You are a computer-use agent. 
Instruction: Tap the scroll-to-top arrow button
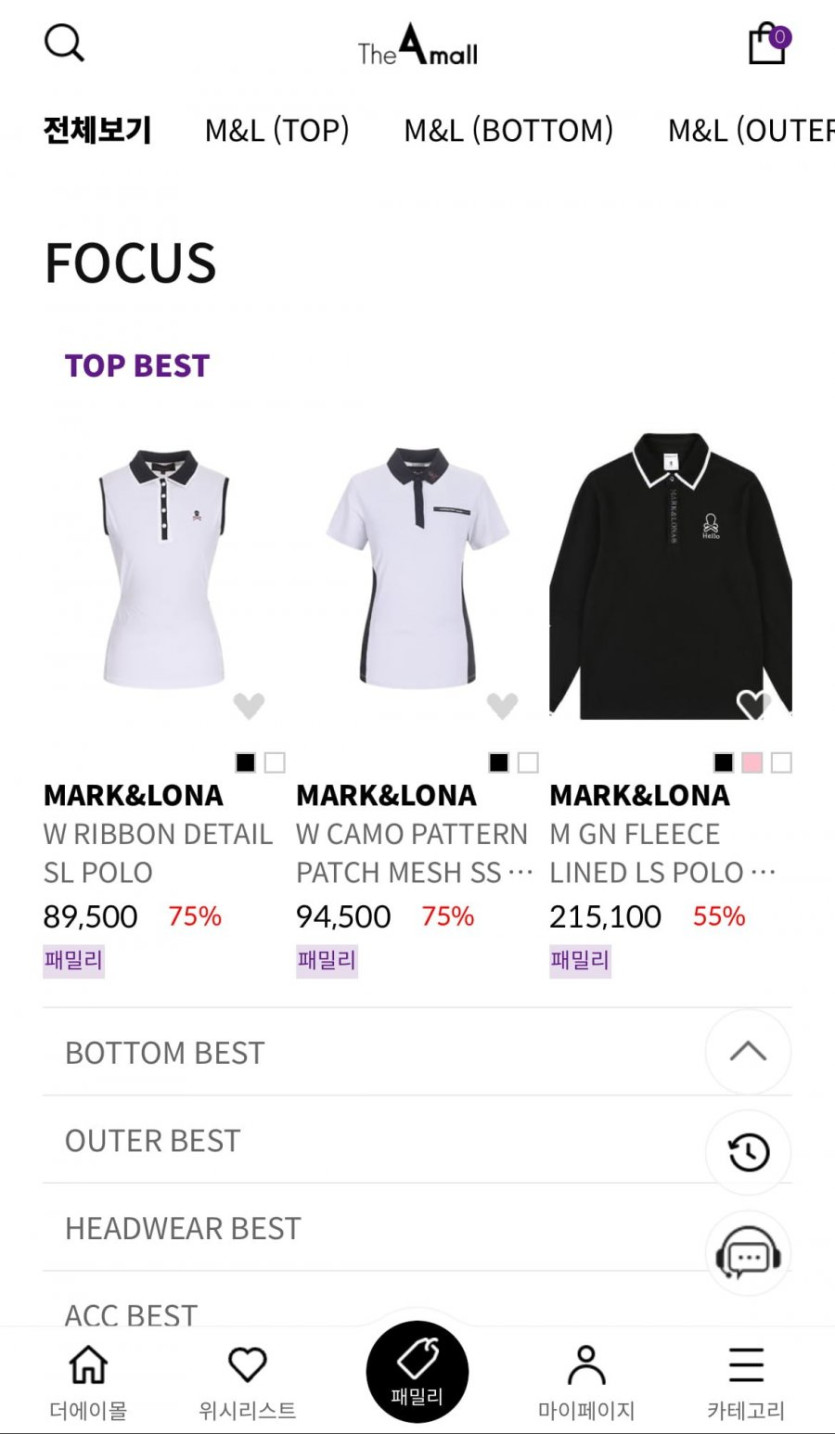pos(748,1052)
